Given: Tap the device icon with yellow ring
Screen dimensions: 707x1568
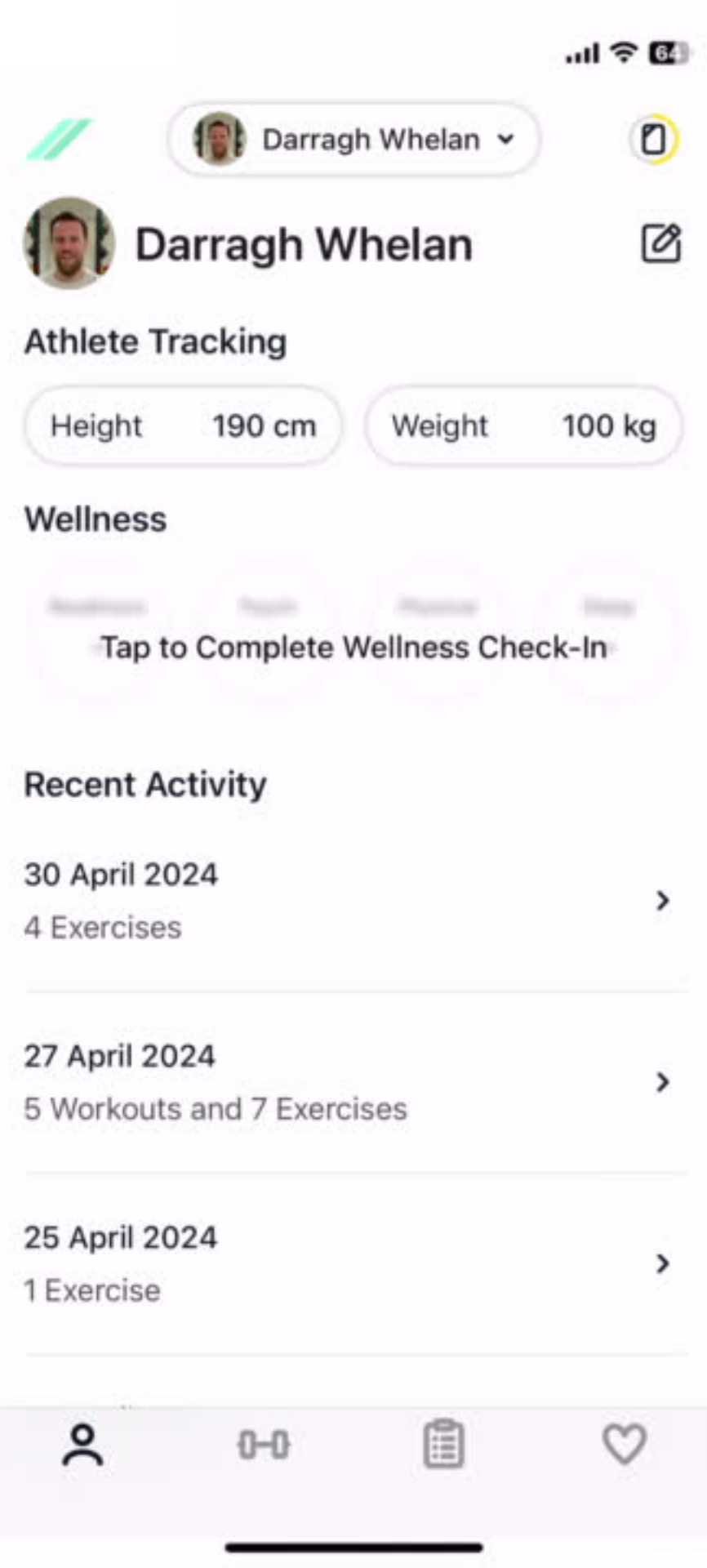Looking at the screenshot, I should pos(653,139).
